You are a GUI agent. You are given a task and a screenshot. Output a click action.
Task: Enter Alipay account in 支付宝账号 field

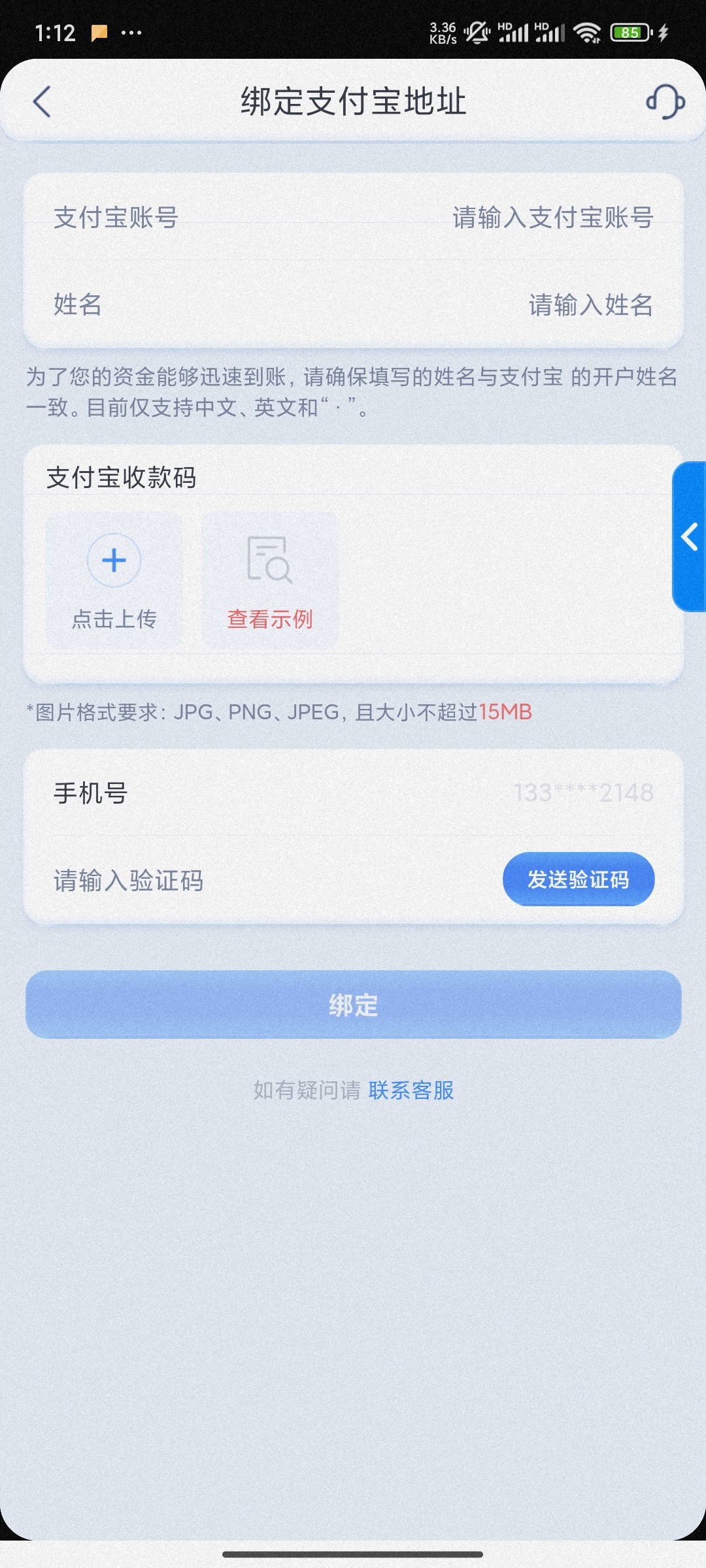[552, 218]
